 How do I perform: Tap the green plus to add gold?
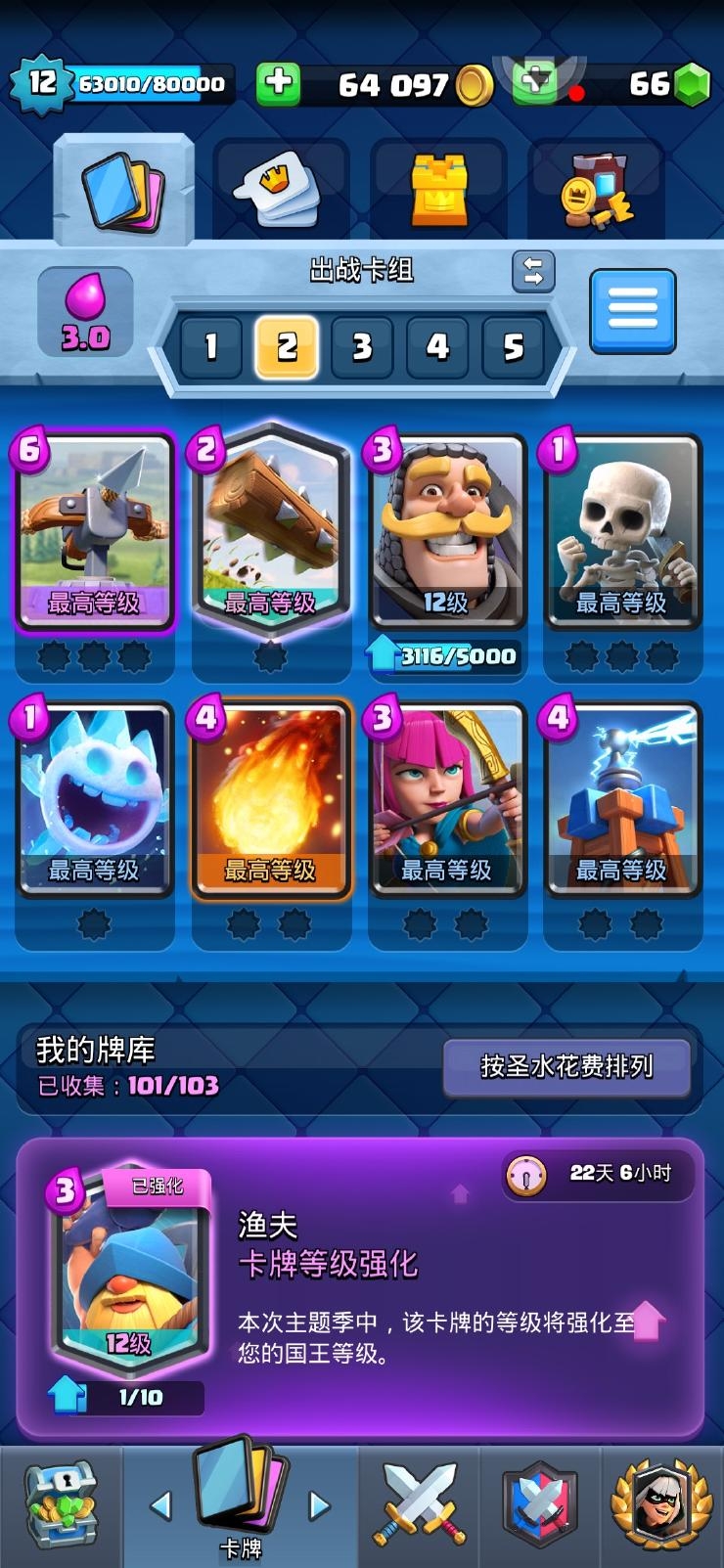click(x=278, y=83)
